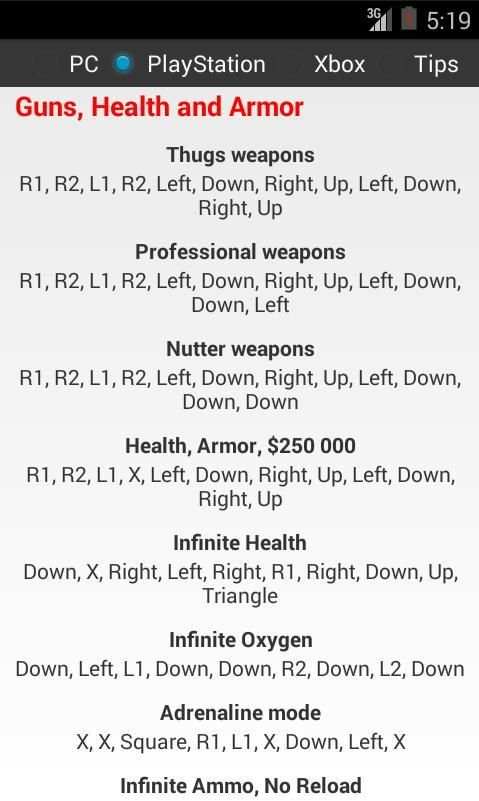
Task: Select the PlayStation tab
Action: point(206,65)
